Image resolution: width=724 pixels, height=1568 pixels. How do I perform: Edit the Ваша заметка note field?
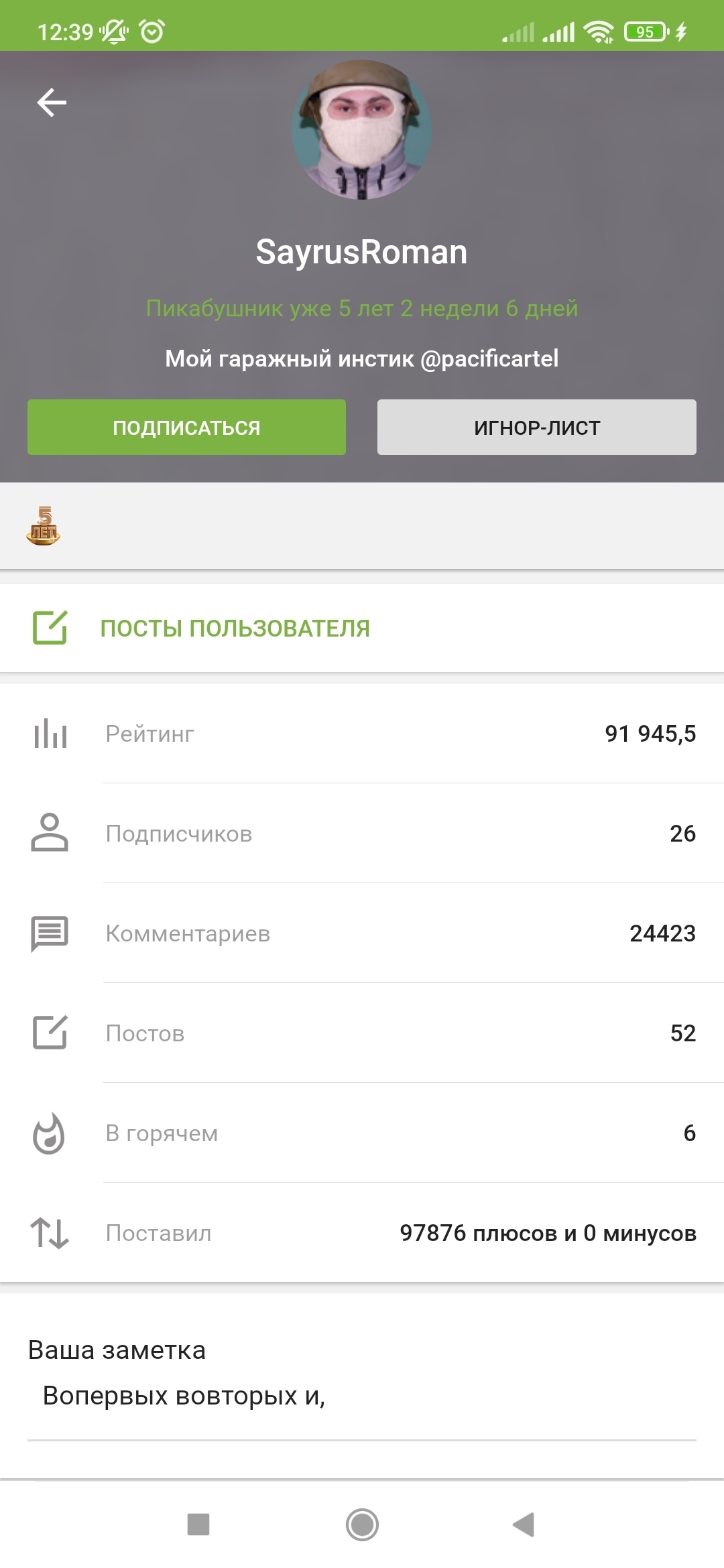point(362,1396)
